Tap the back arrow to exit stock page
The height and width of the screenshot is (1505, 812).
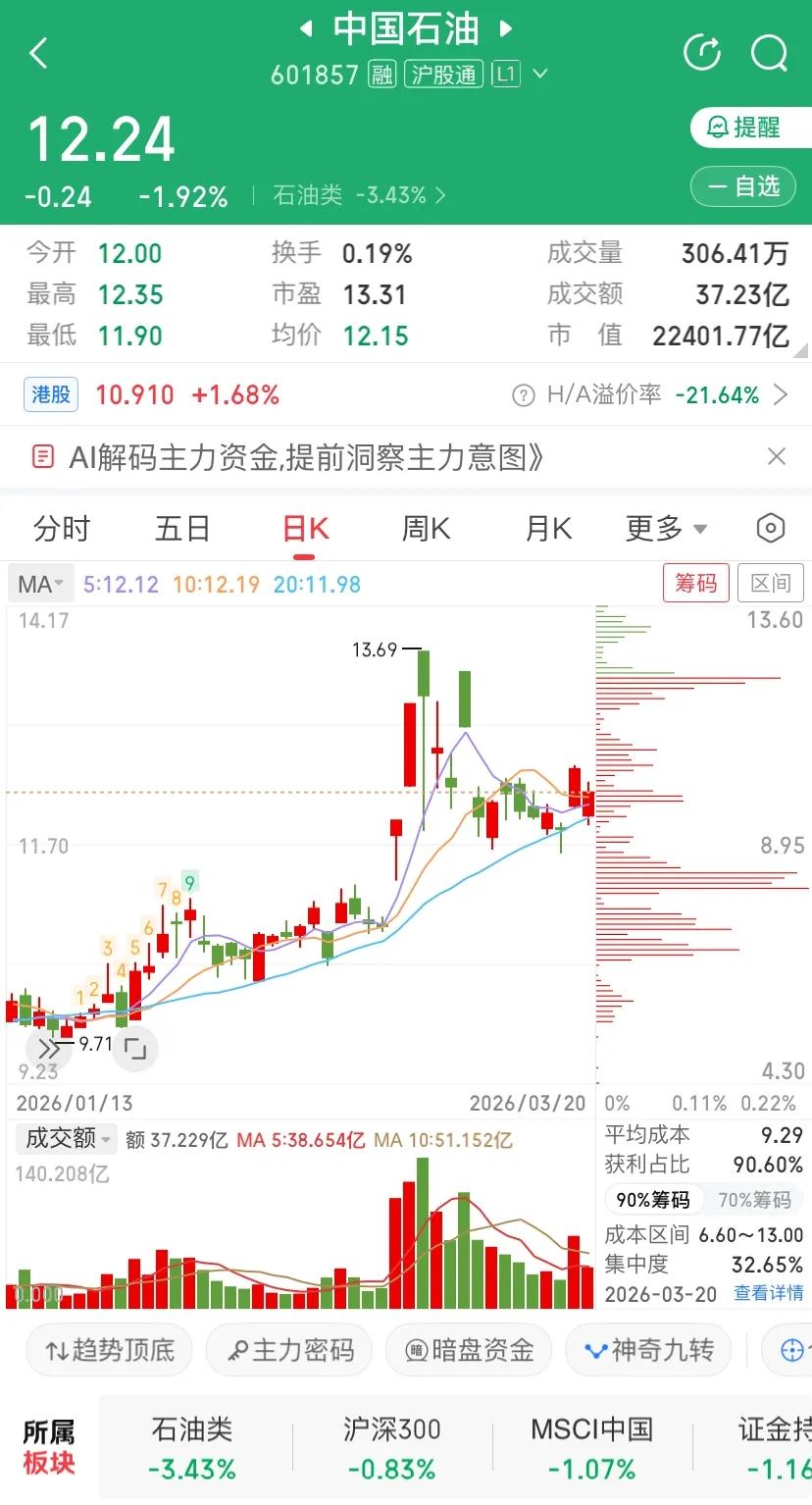(x=39, y=54)
